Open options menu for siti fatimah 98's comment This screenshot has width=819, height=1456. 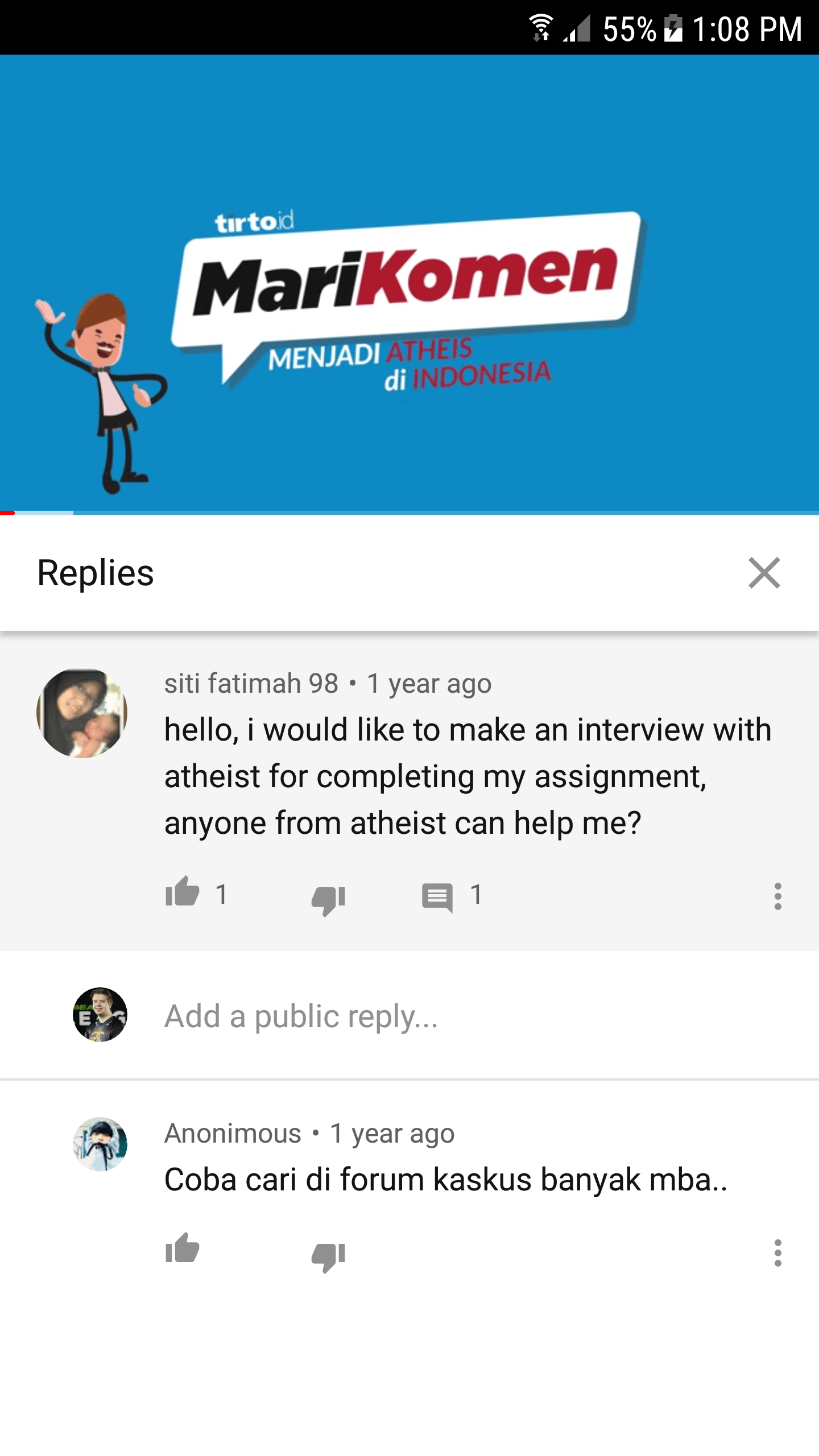tap(777, 896)
